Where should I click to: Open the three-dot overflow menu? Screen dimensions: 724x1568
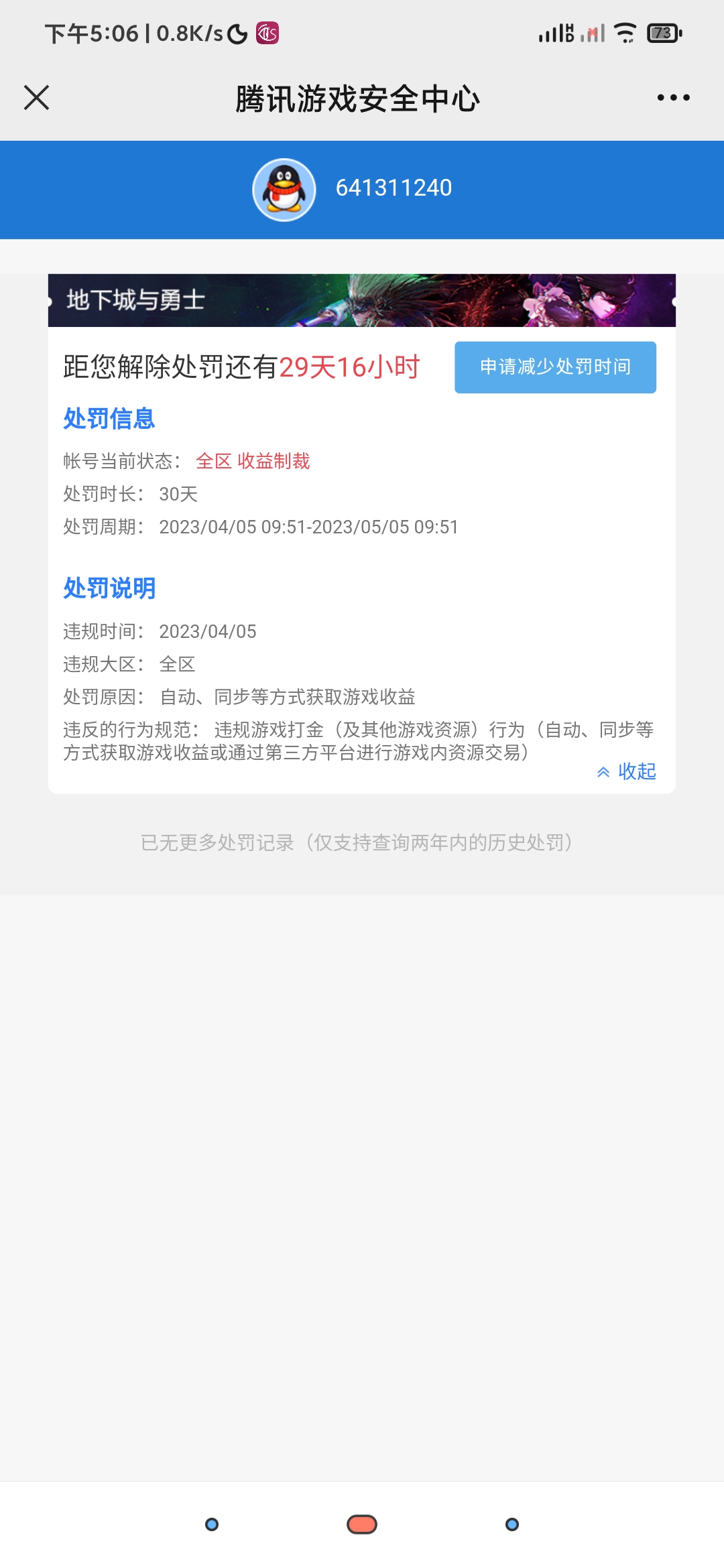point(673,98)
